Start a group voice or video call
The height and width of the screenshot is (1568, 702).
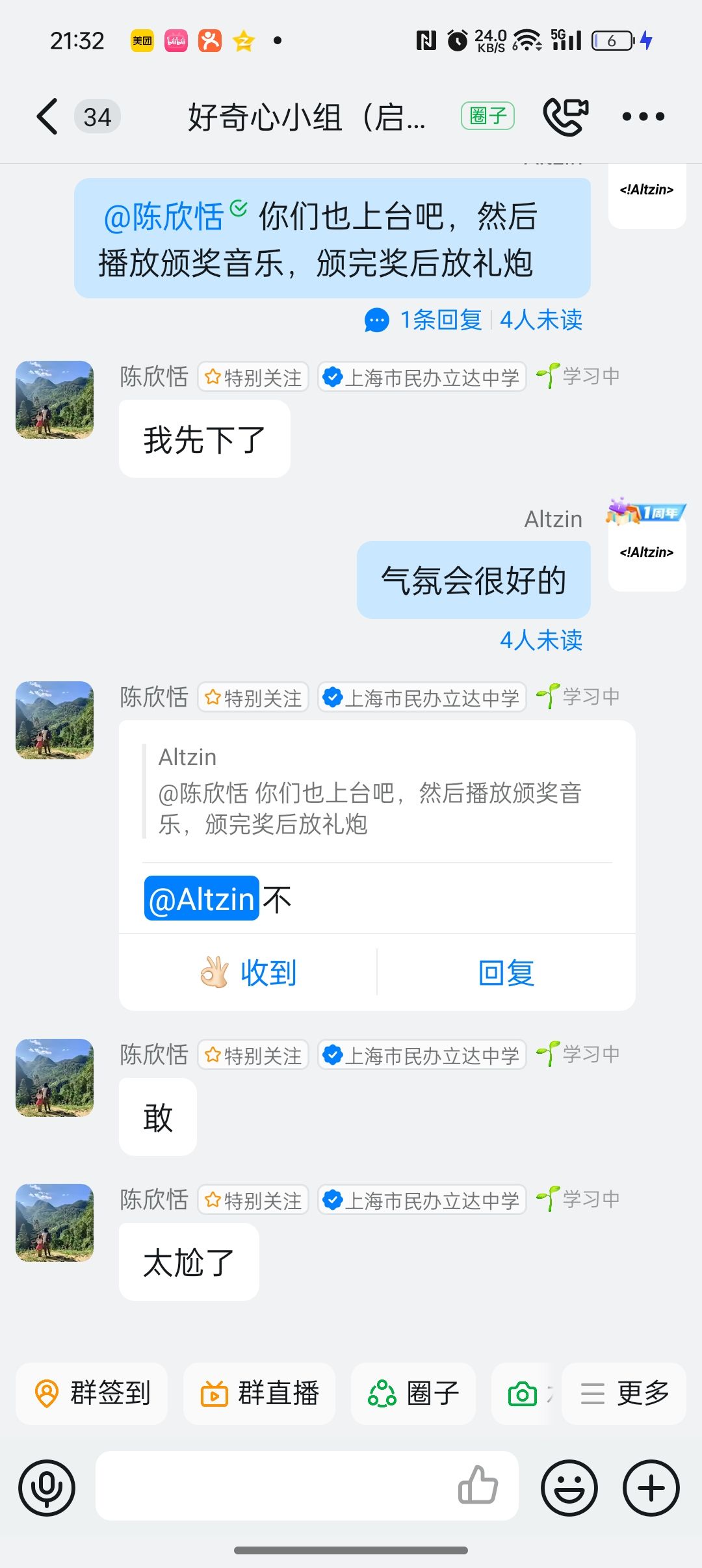coord(565,116)
